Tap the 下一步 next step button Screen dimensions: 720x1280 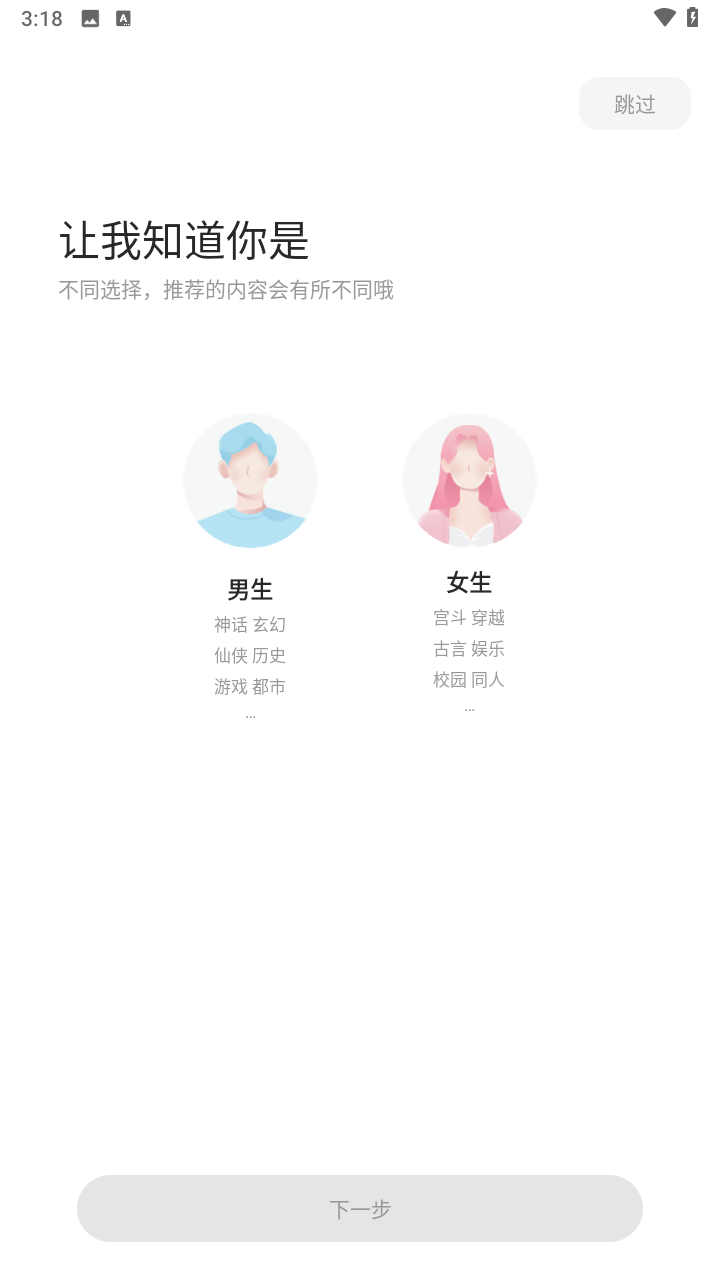pos(360,1208)
